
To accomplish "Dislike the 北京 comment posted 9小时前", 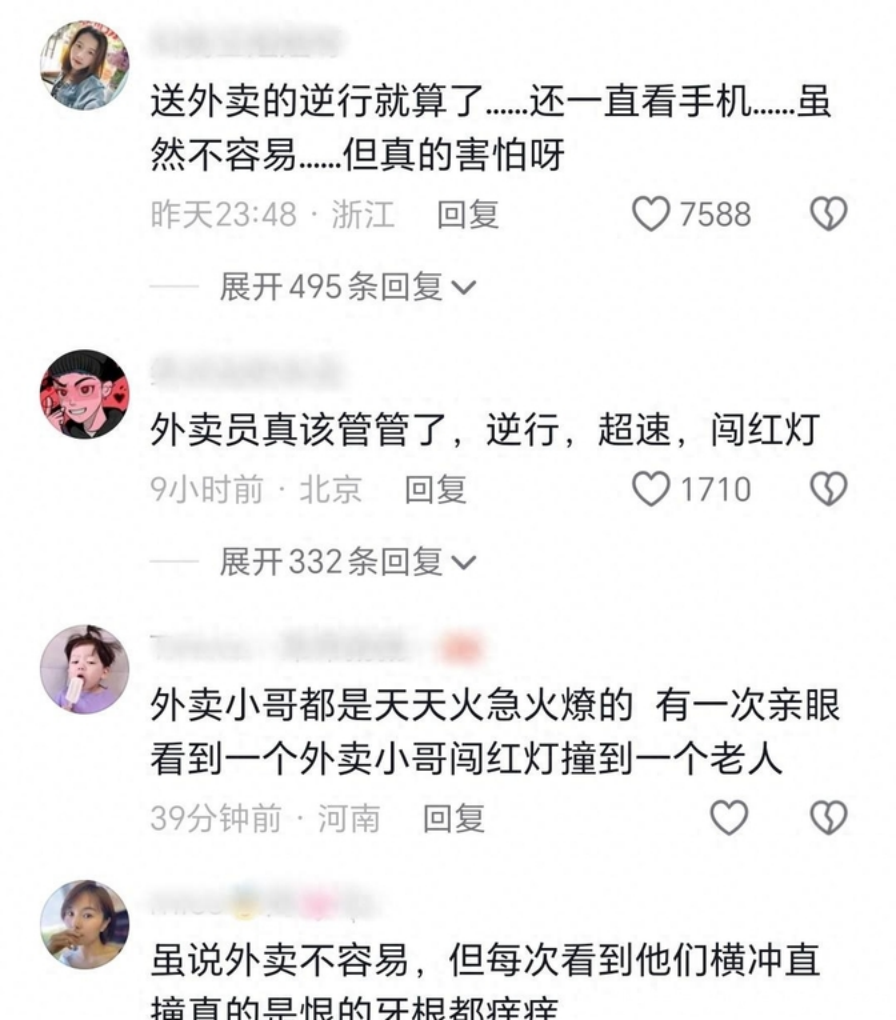I will point(828,489).
